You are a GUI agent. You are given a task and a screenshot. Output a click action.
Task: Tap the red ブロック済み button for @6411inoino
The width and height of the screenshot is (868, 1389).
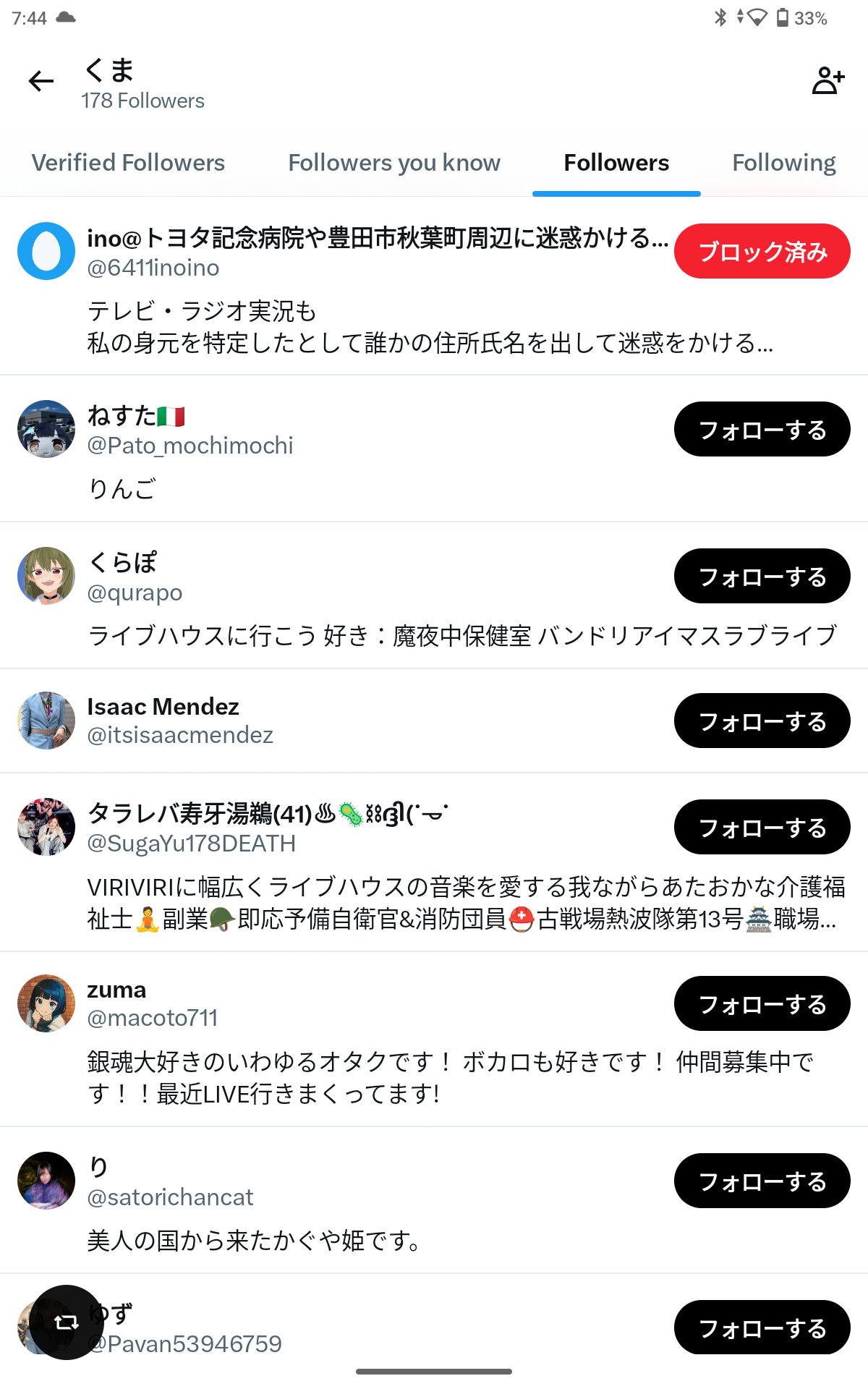[762, 252]
